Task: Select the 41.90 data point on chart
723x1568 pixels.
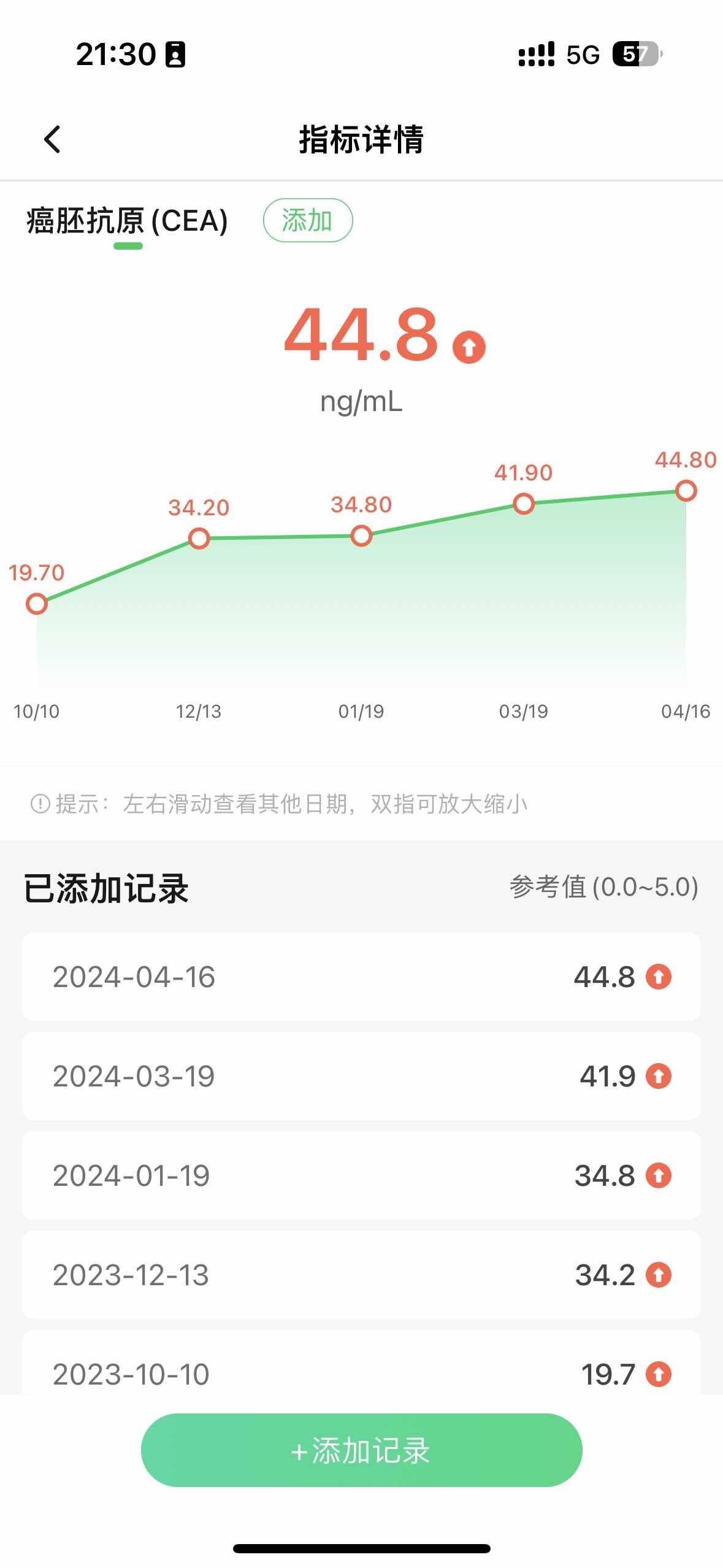Action: 523,504
